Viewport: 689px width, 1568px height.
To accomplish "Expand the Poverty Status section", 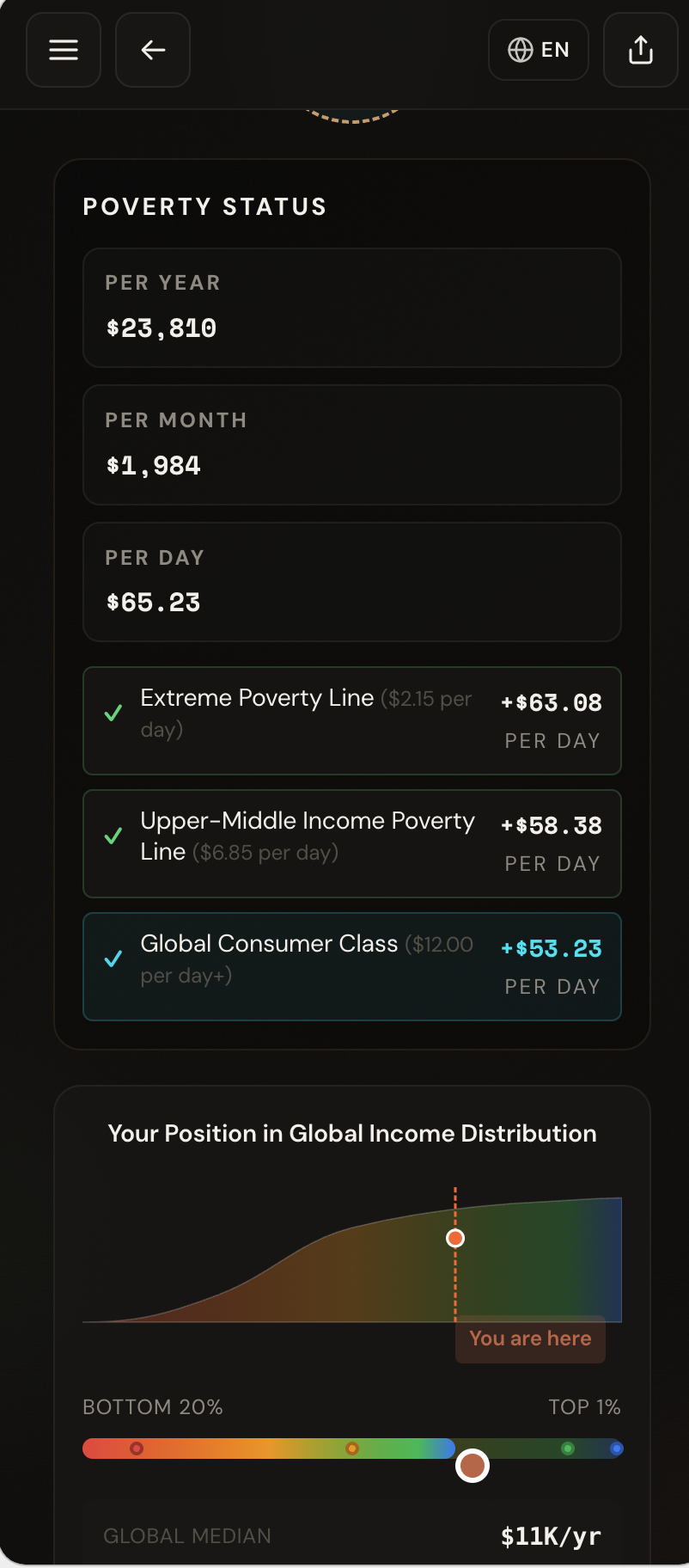I will [204, 206].
